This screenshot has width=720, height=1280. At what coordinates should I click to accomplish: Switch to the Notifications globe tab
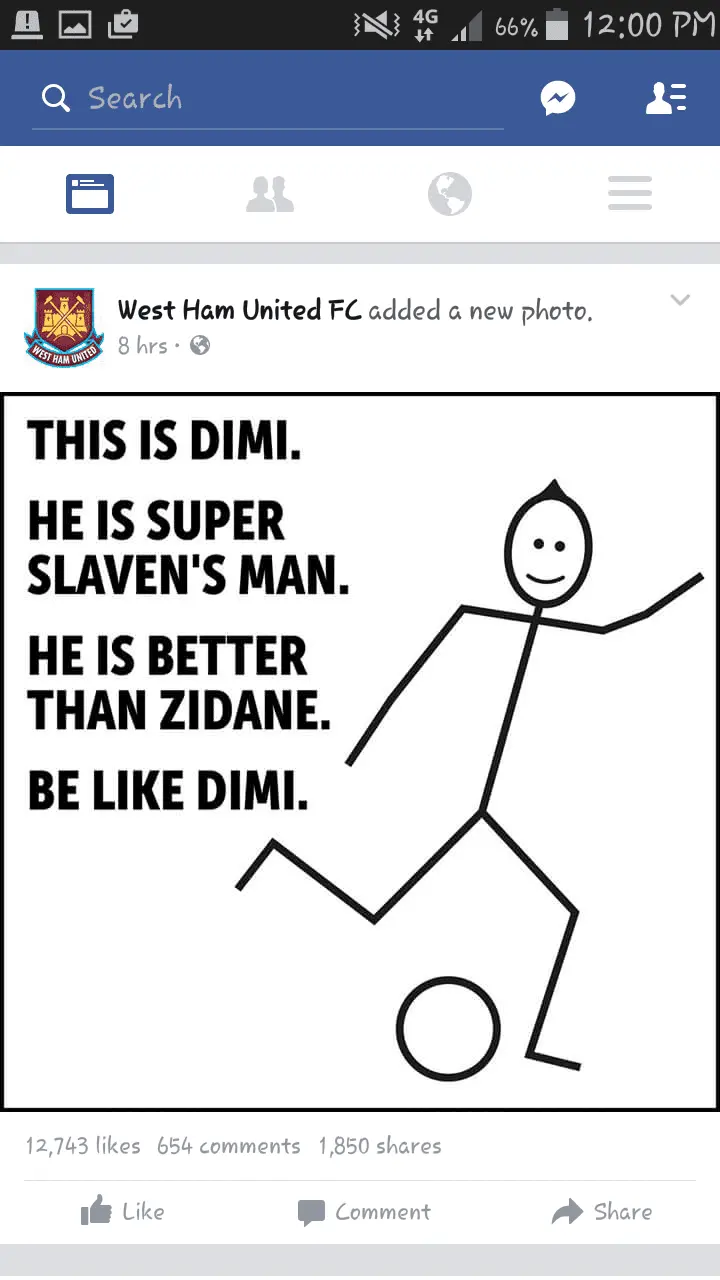(450, 193)
